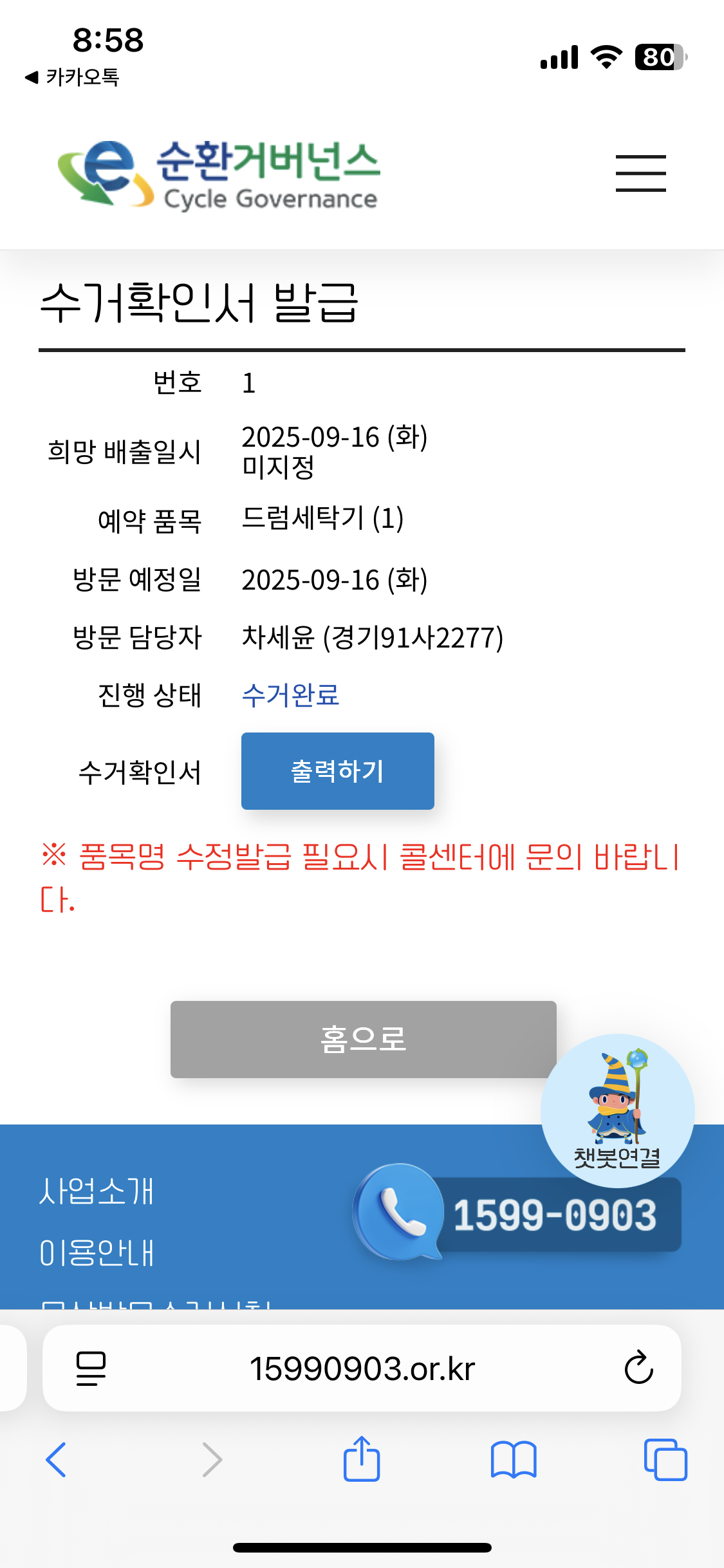Open the hamburger menu
The width and height of the screenshot is (724, 1568).
click(x=640, y=173)
